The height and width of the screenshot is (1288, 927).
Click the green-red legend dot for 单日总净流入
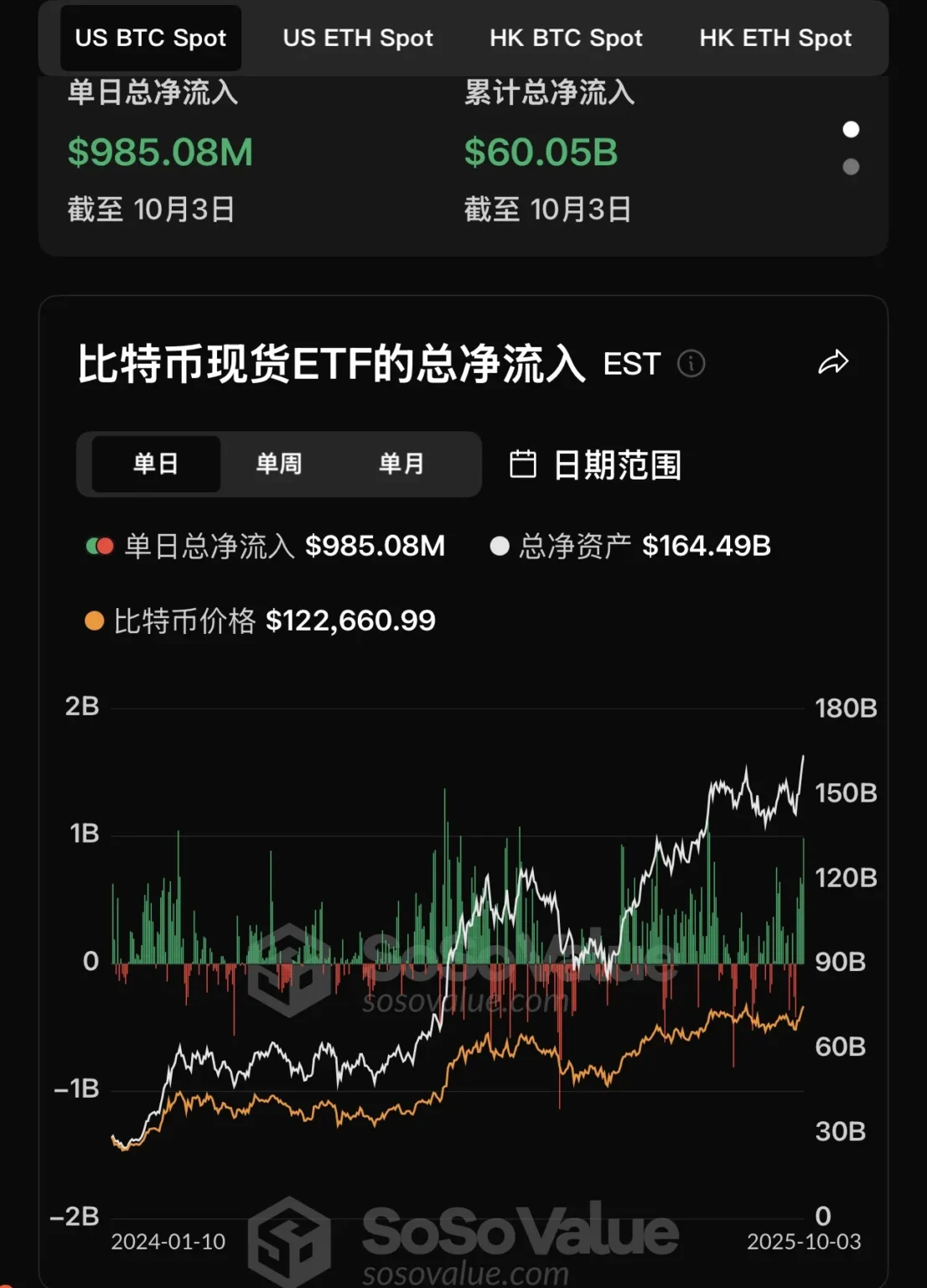[x=98, y=545]
